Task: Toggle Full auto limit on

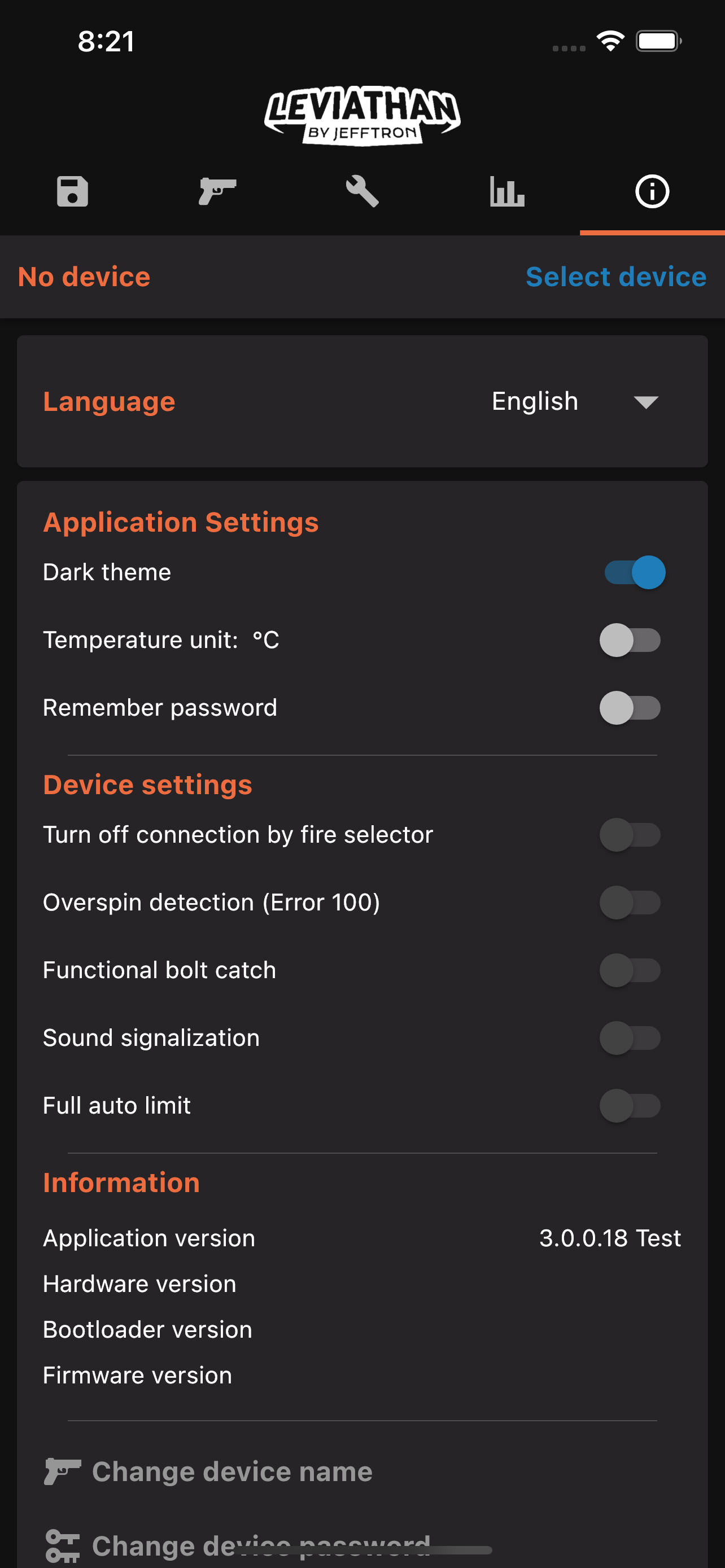Action: click(x=630, y=1106)
